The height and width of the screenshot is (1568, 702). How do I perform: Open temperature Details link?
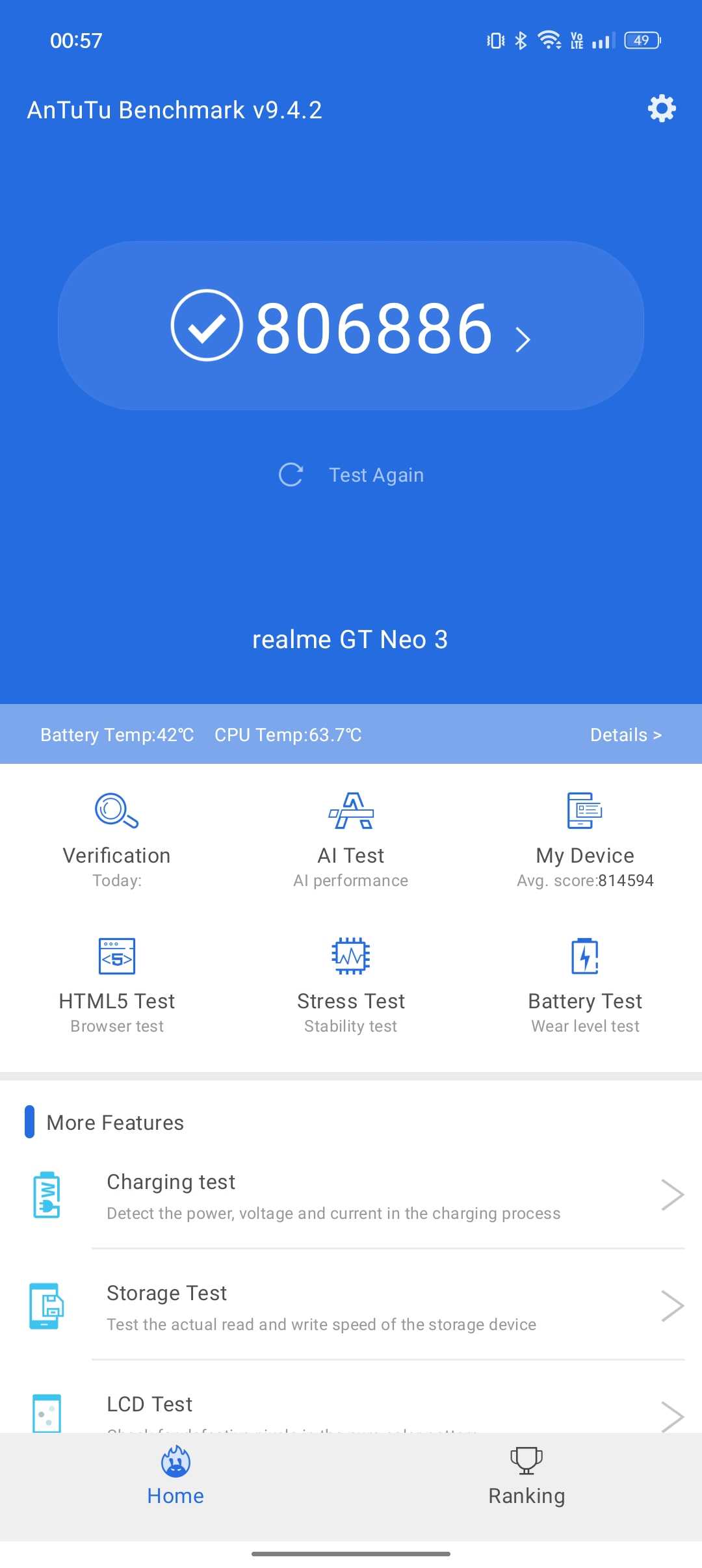[625, 735]
